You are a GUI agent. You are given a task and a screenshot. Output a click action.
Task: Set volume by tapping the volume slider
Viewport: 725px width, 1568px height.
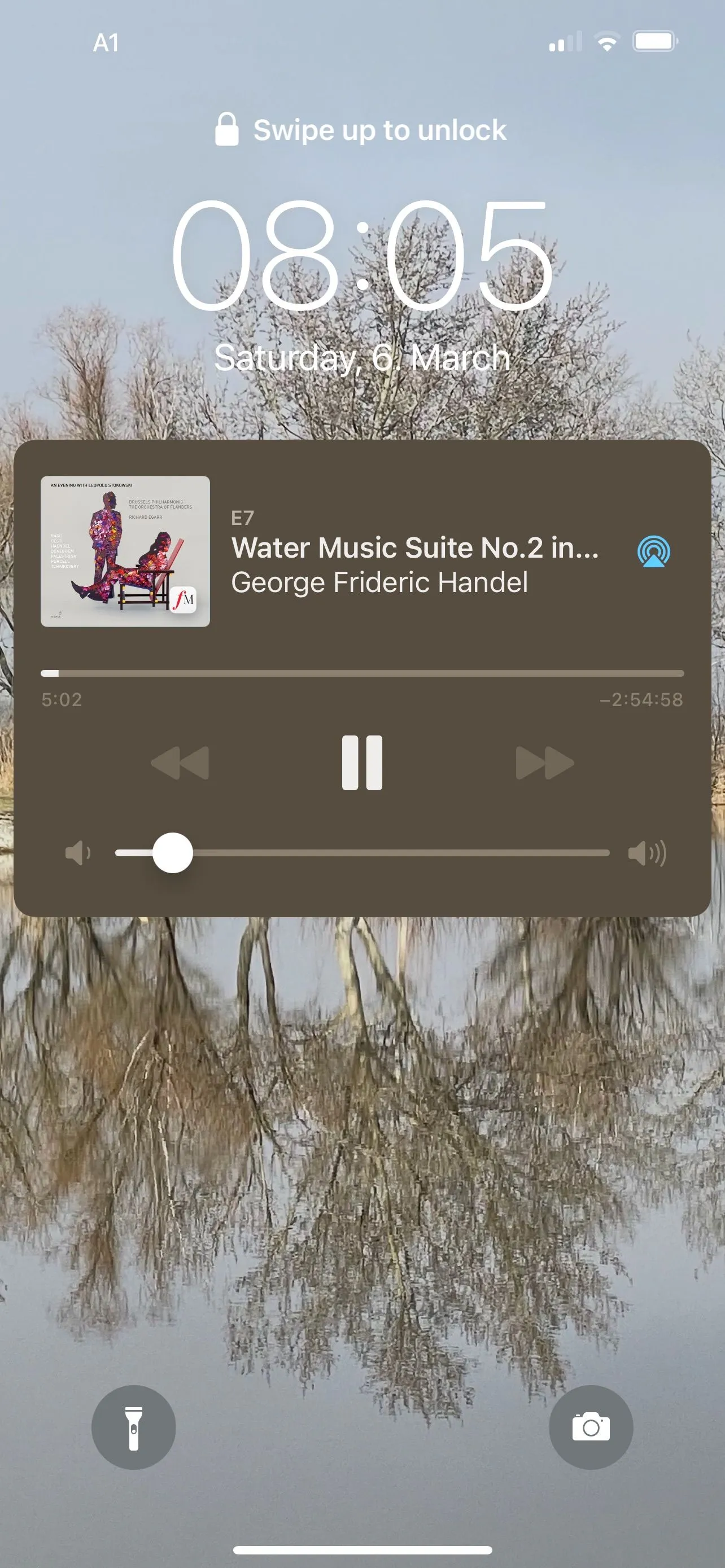[362, 853]
